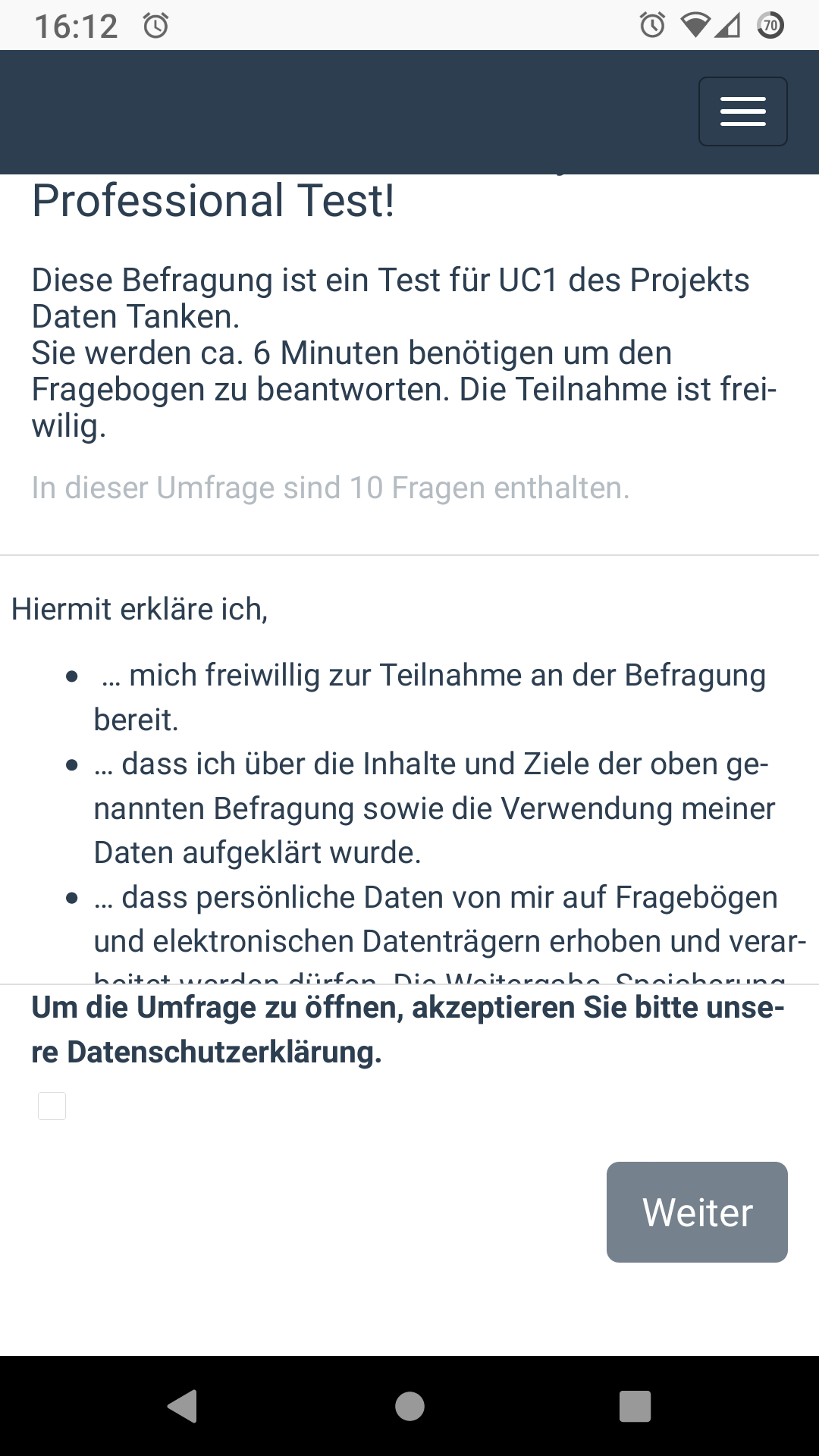Tap the Weiter button
The image size is (819, 1456).
[x=697, y=1212]
